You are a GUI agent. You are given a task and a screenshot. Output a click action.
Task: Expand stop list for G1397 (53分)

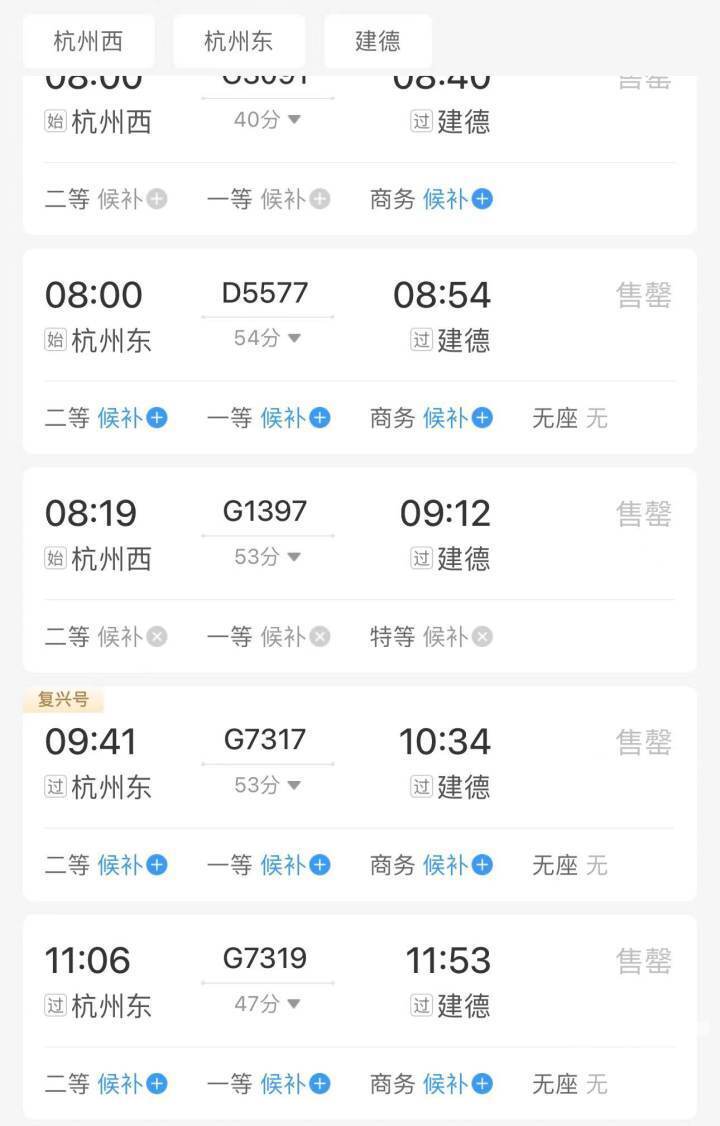268,557
